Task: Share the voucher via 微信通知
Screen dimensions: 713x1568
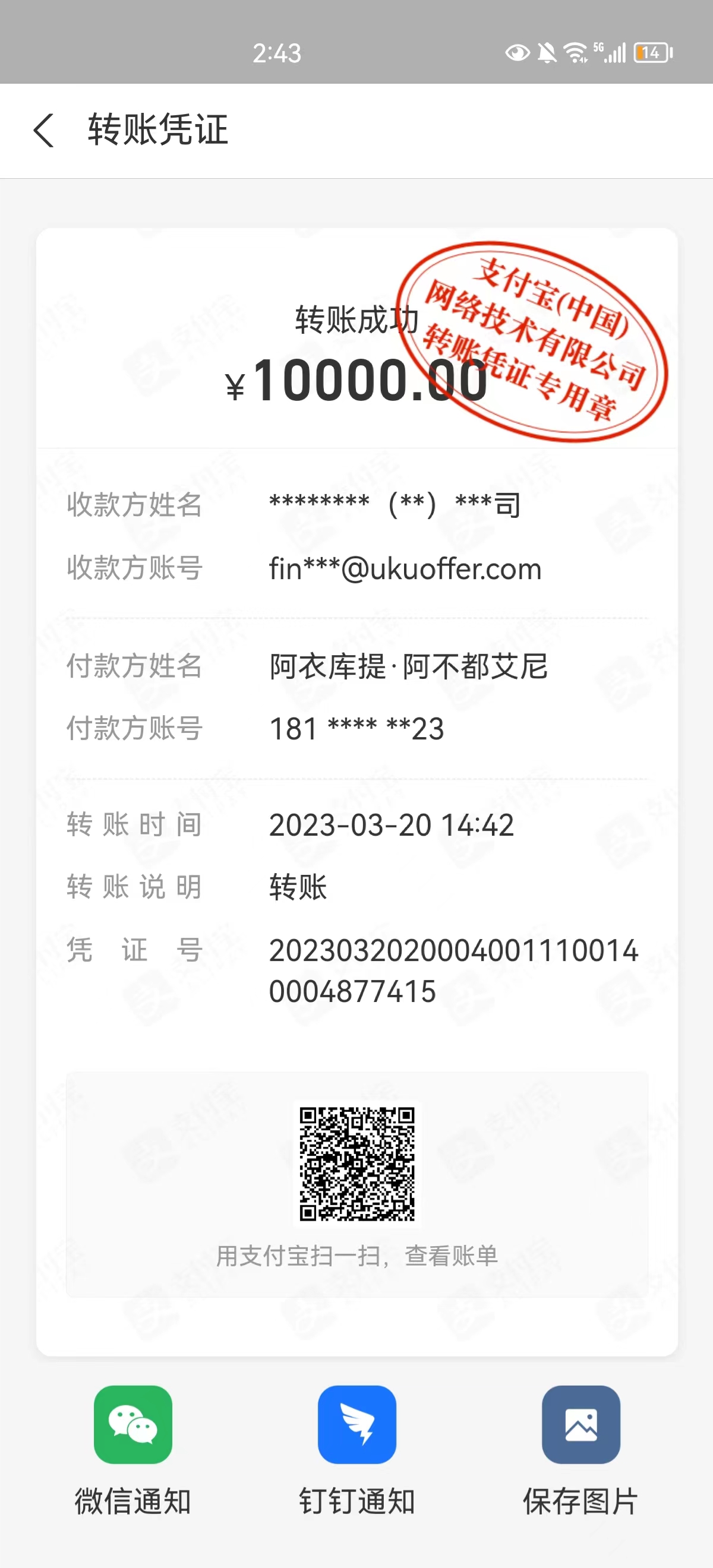Action: pyautogui.click(x=132, y=1425)
